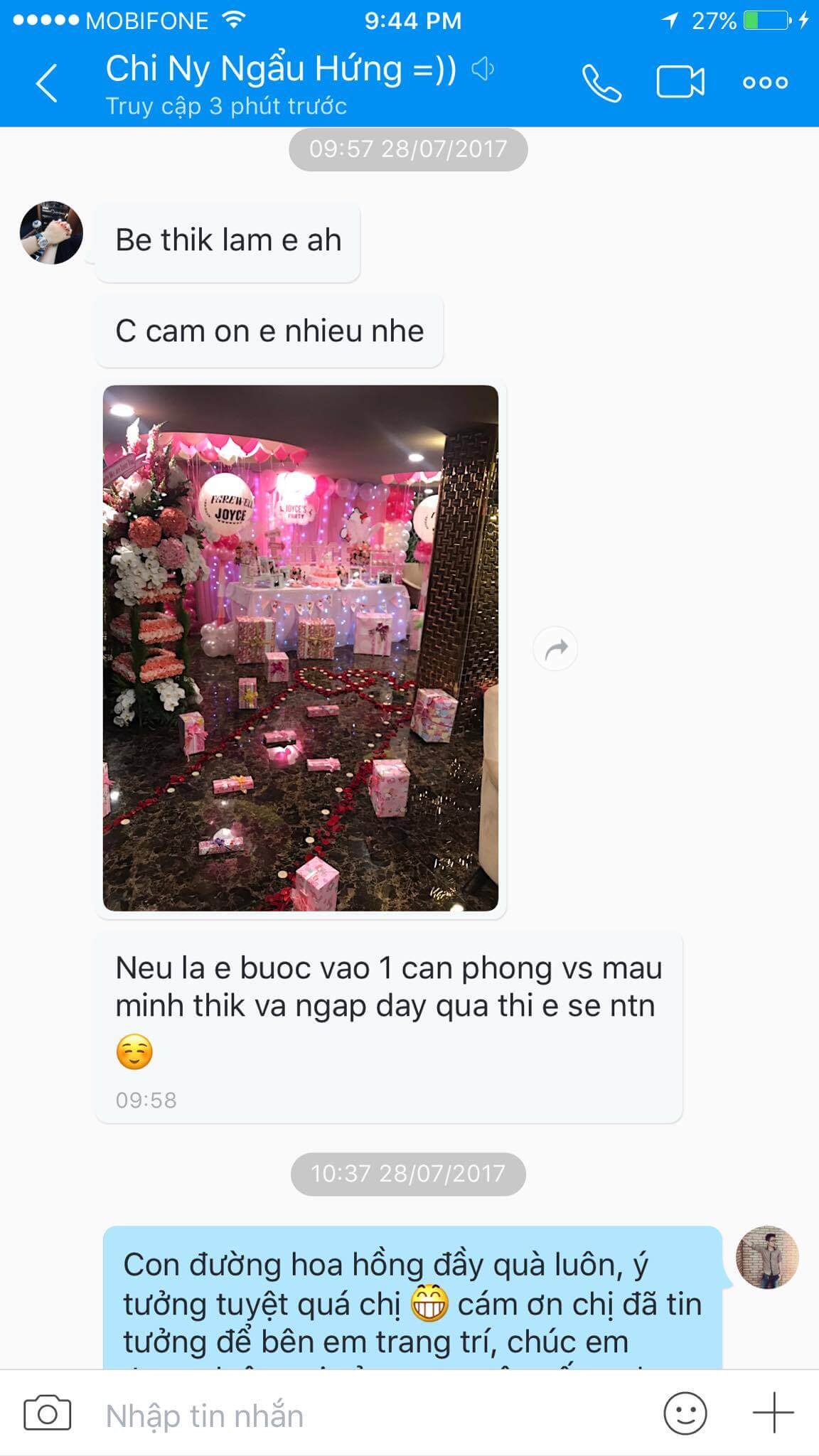Image resolution: width=819 pixels, height=1456 pixels.
Task: Open the pink party decoration photo
Action: point(301,648)
